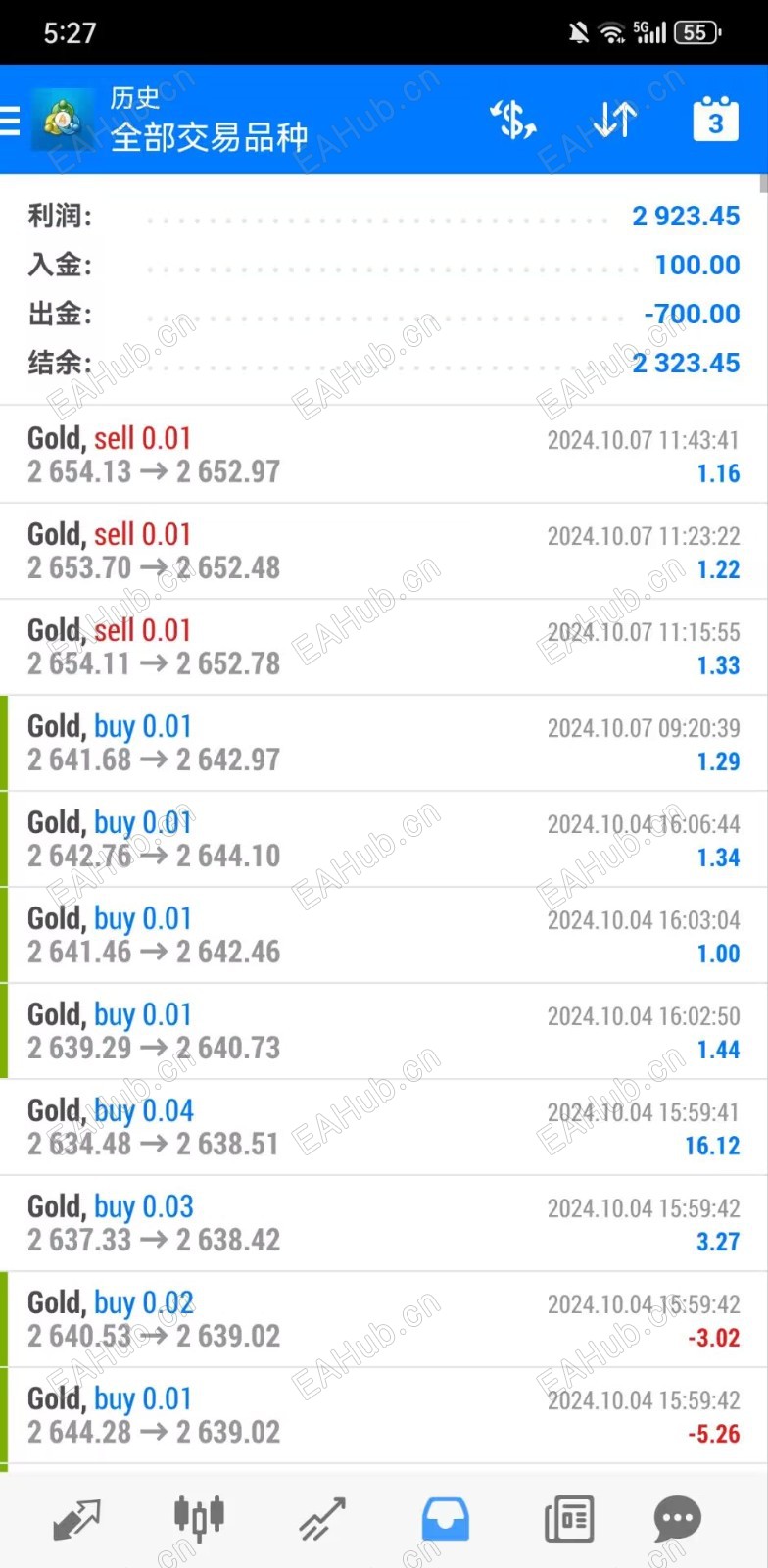Open the symbol filter dollar icon

[x=512, y=120]
